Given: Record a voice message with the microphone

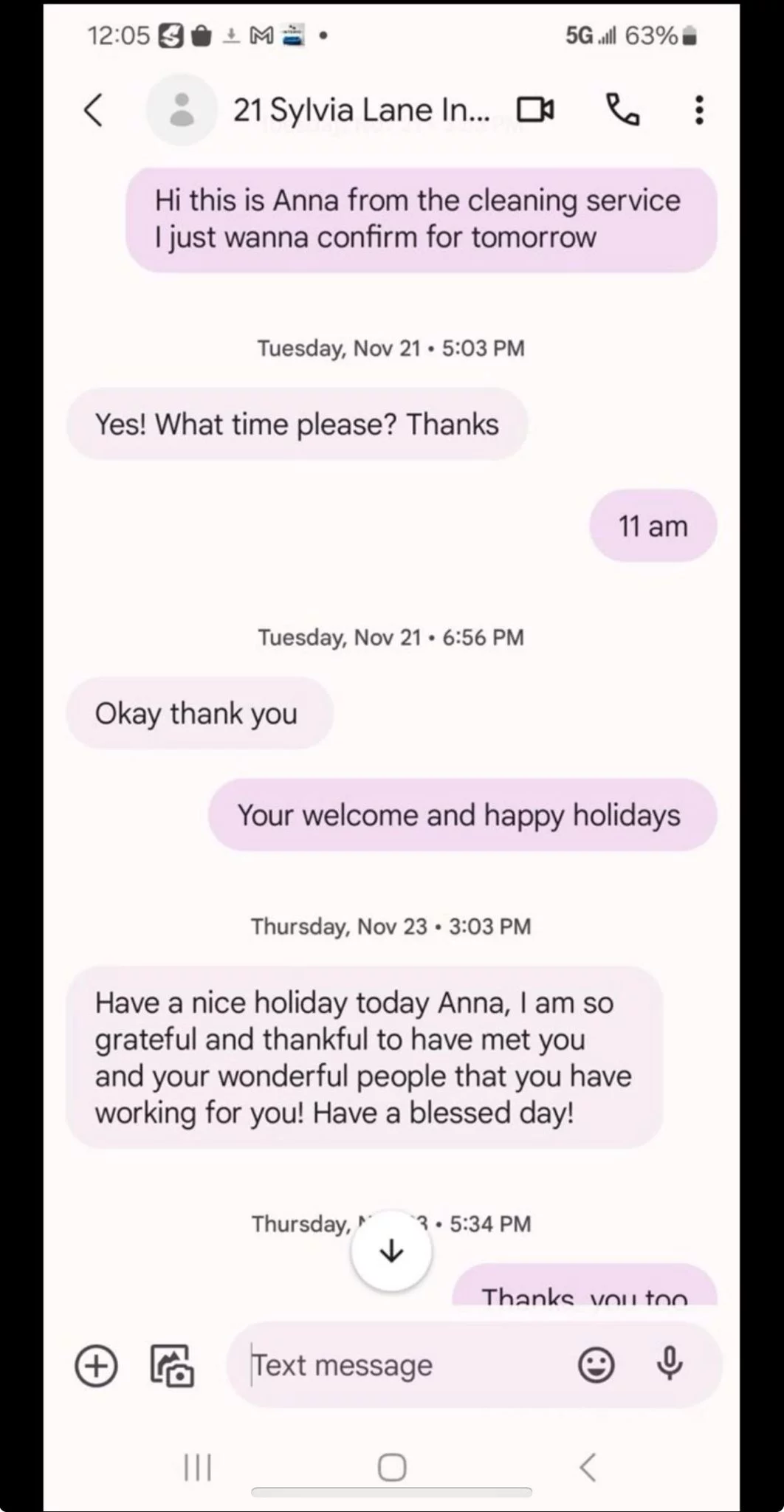Looking at the screenshot, I should coord(670,1364).
